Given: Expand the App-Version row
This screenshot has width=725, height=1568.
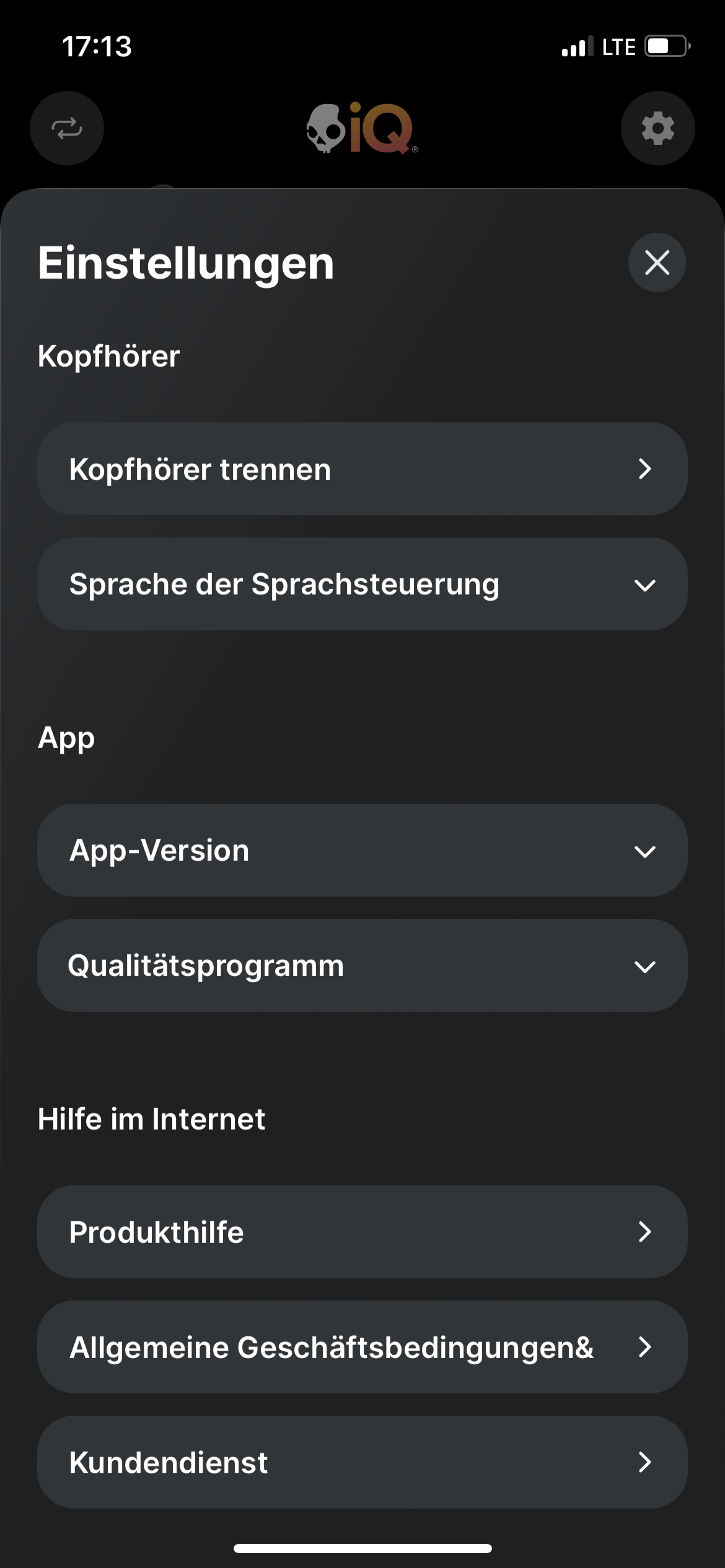Looking at the screenshot, I should pos(362,850).
